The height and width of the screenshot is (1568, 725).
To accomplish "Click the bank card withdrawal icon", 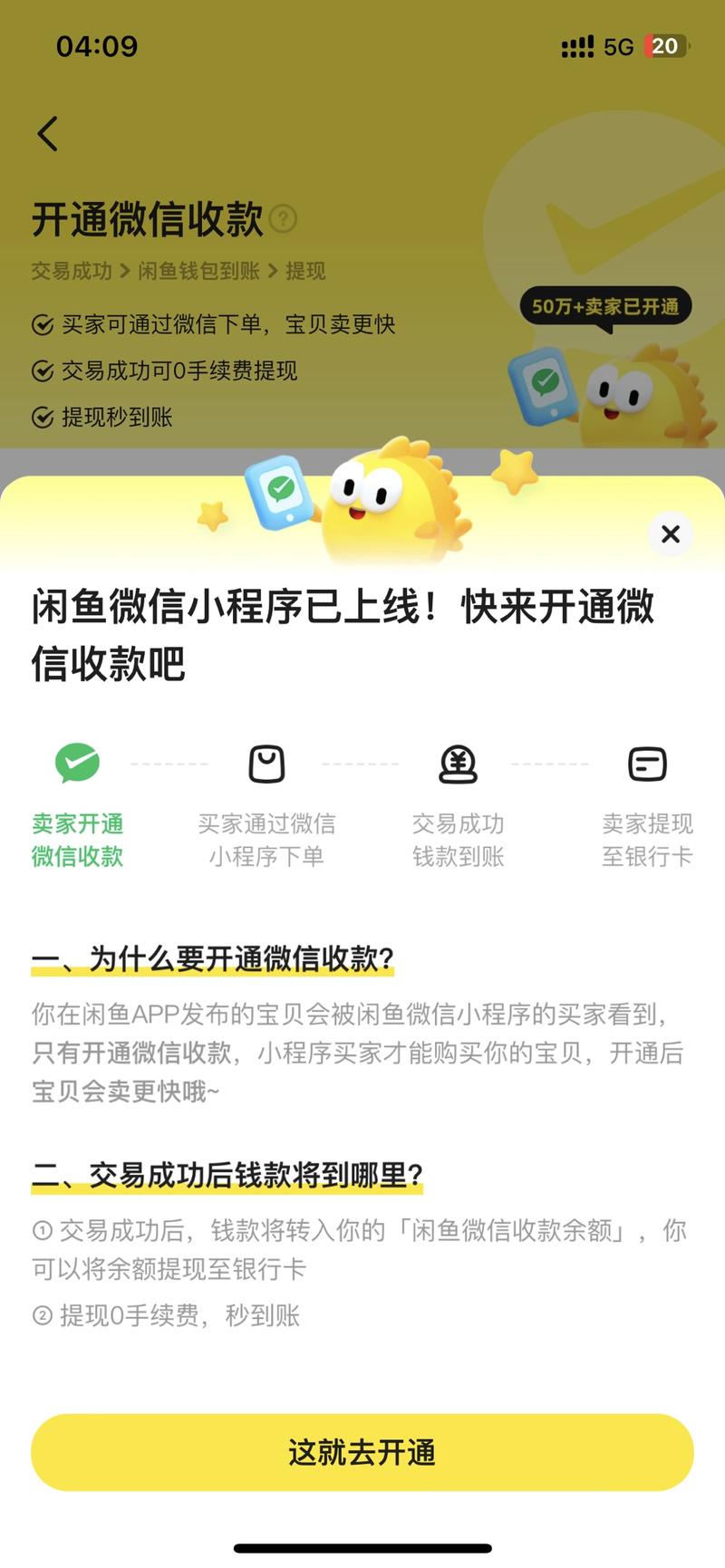I will 645,764.
